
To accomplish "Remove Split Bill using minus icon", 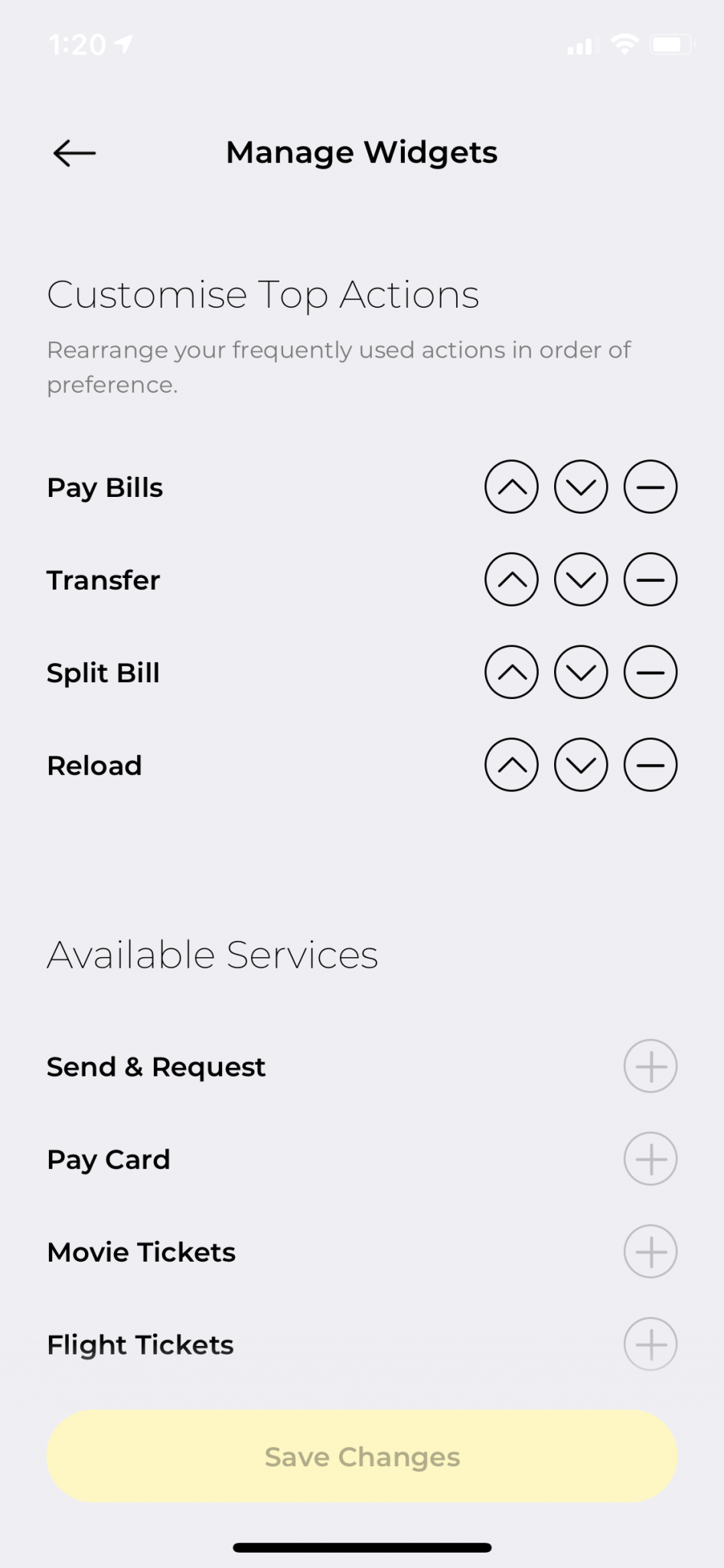I will pyautogui.click(x=650, y=672).
